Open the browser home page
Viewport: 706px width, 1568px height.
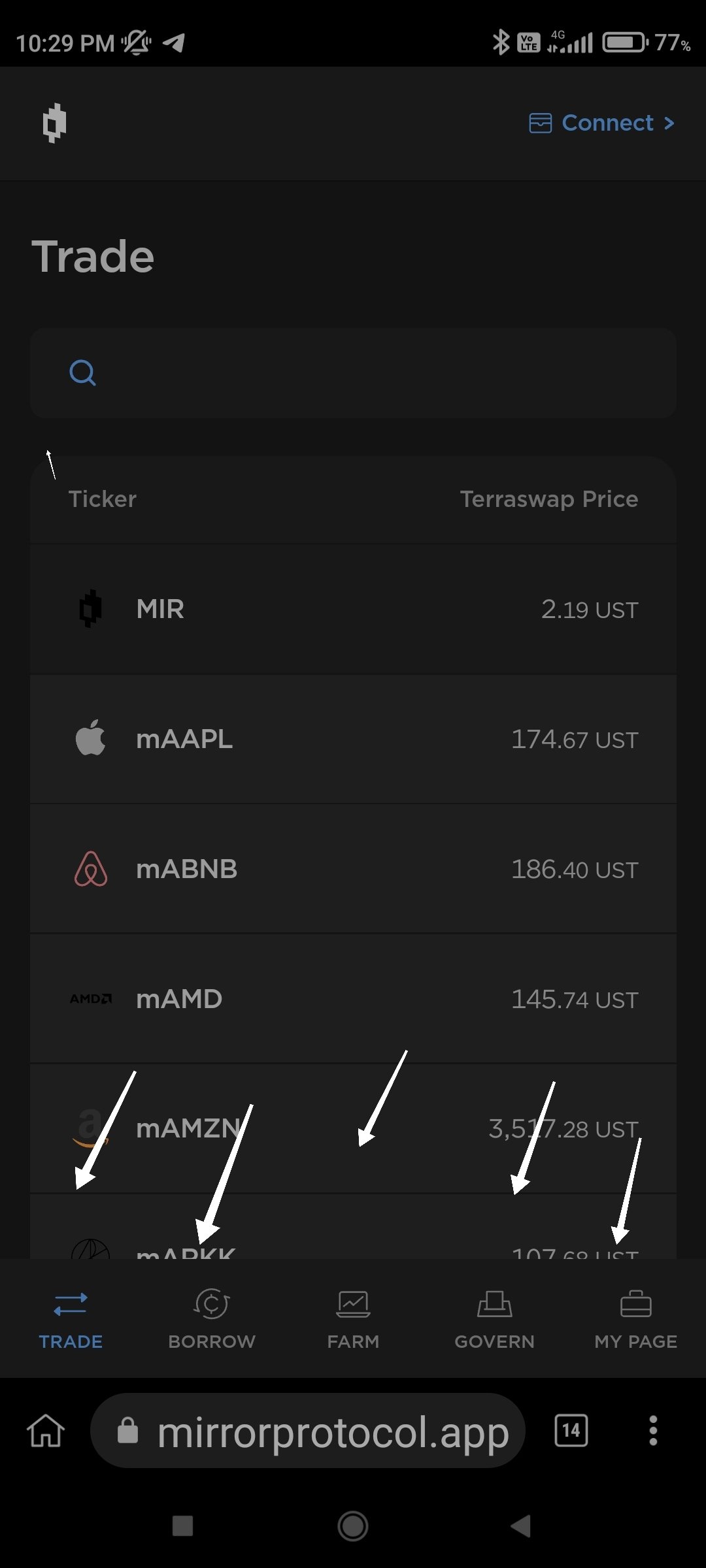46,1431
